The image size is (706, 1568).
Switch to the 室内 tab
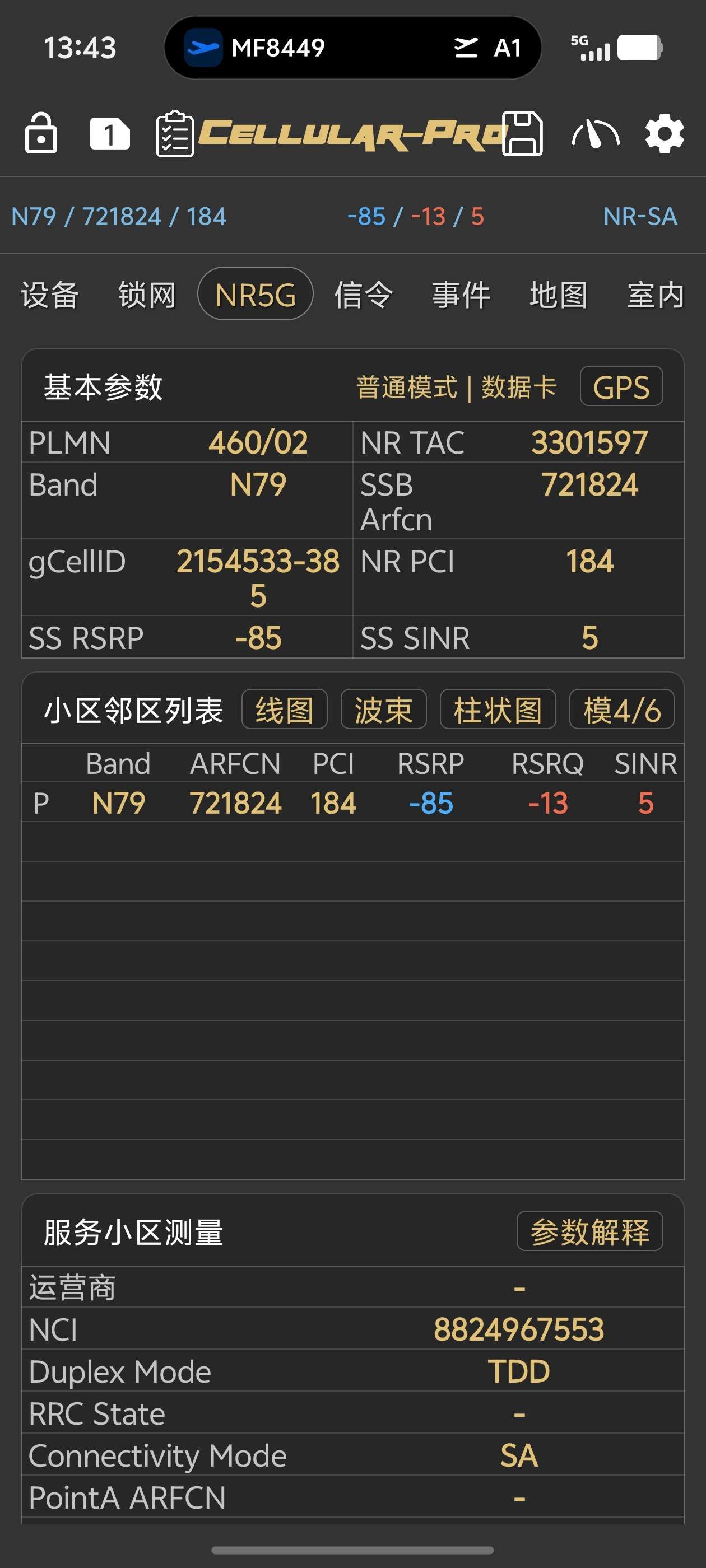pos(656,295)
